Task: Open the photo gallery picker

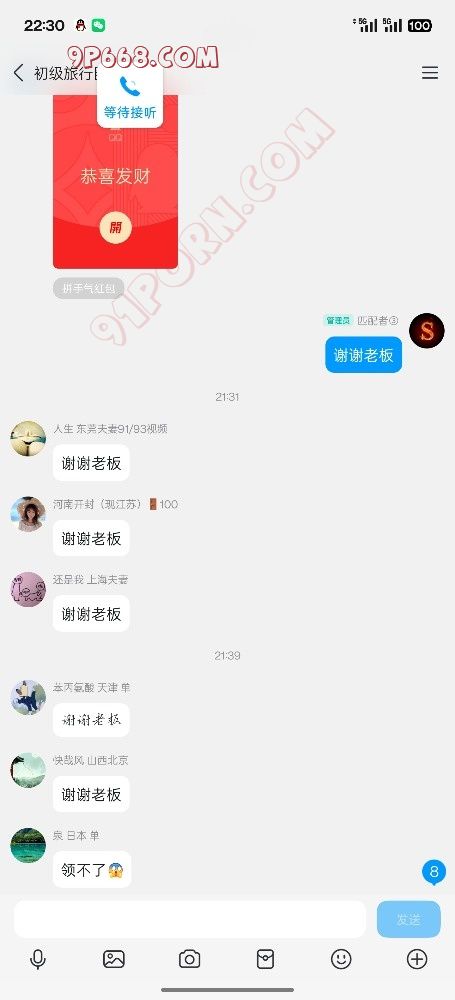Action: click(114, 959)
